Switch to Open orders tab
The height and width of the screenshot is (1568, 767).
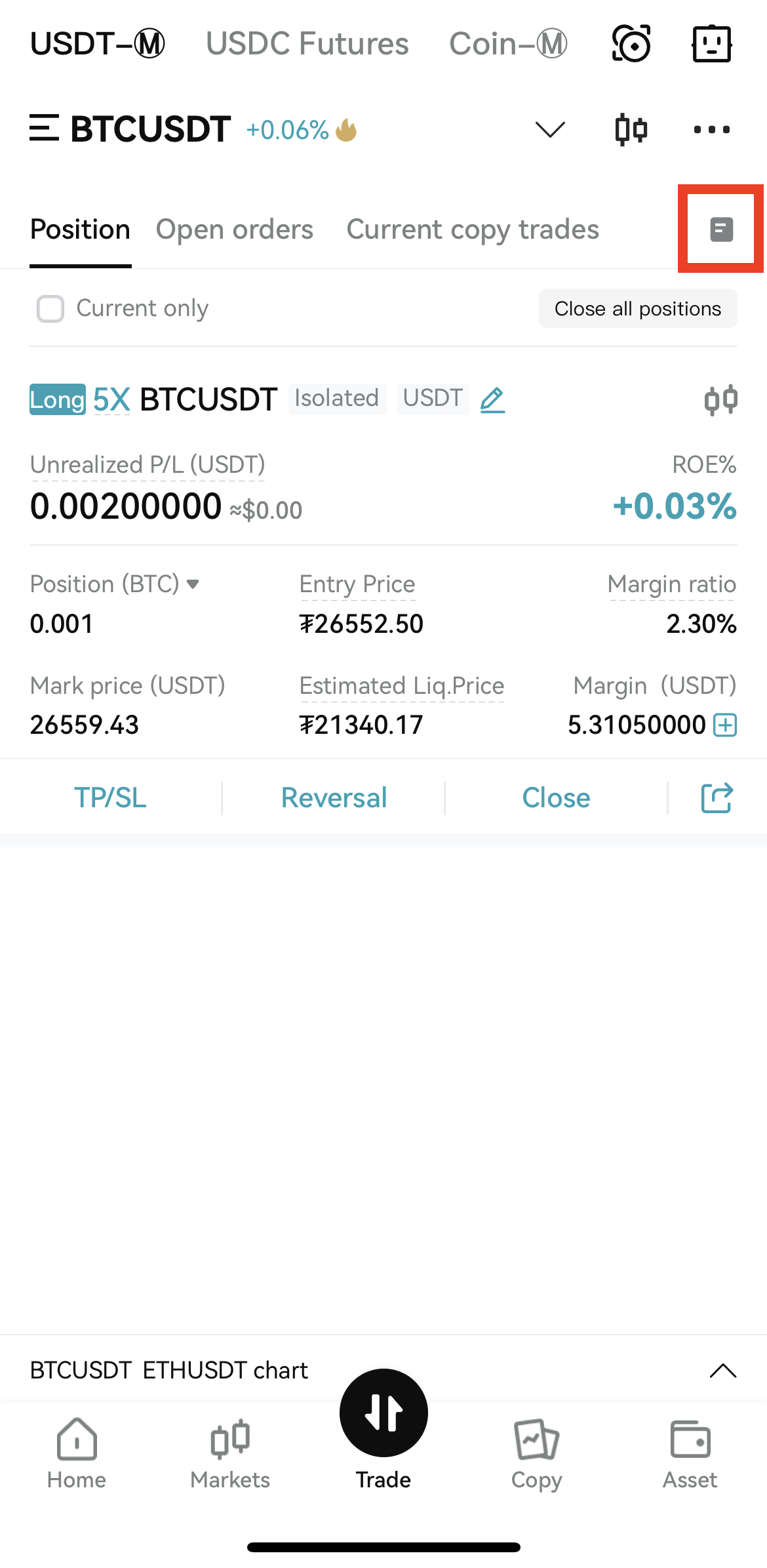click(234, 230)
